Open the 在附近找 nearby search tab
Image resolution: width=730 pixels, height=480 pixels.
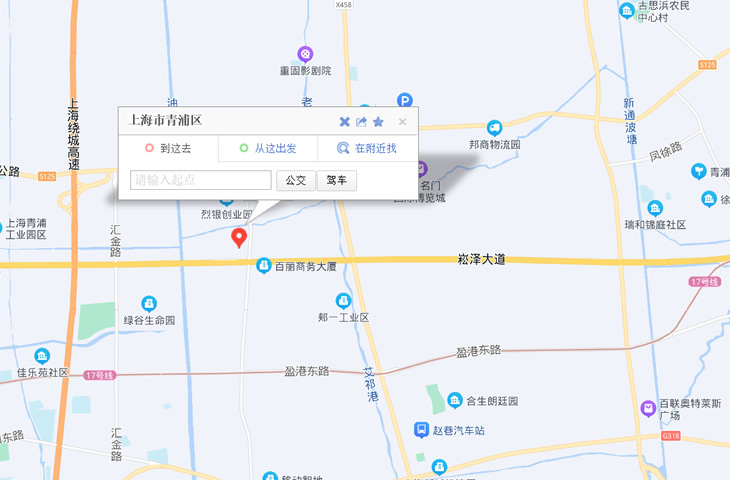click(x=367, y=148)
